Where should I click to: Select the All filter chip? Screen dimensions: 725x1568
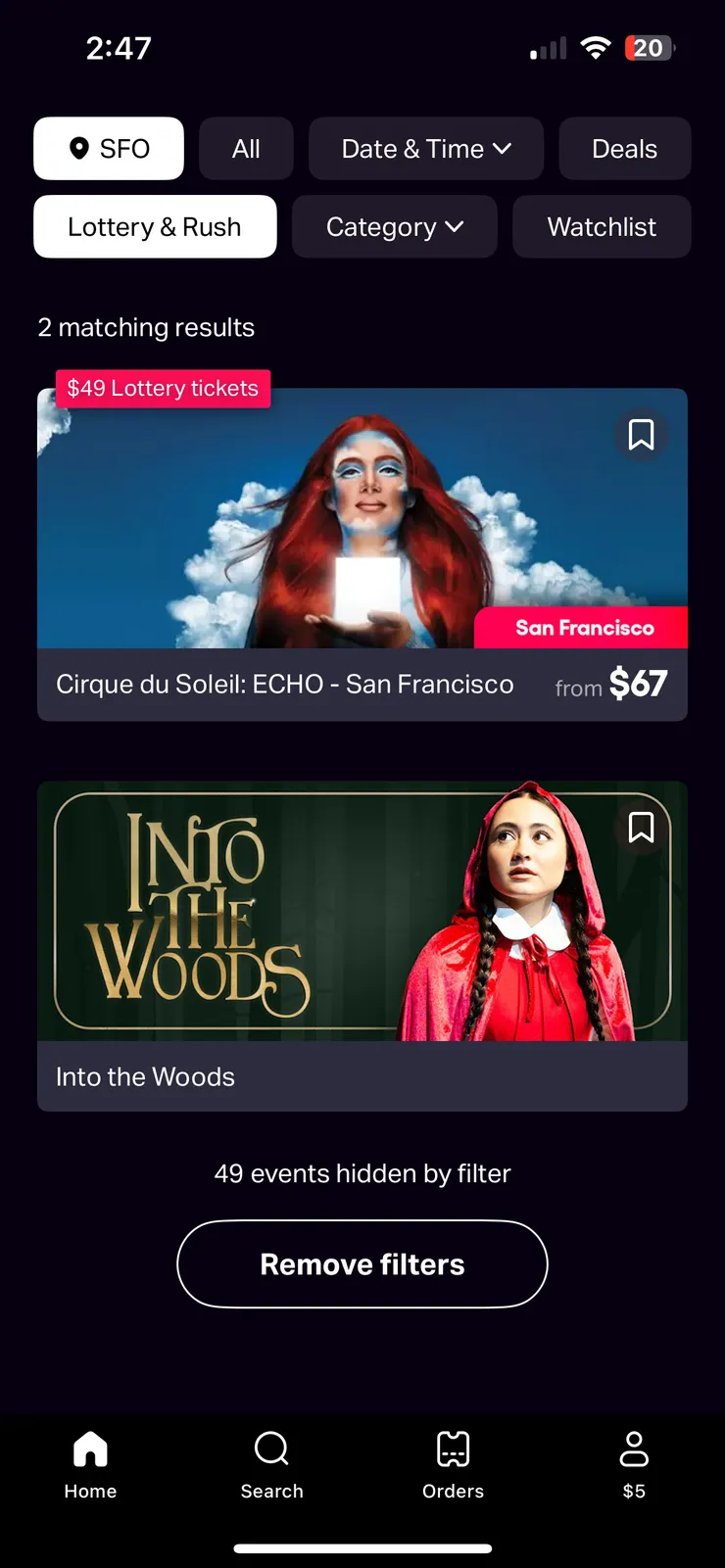[246, 149]
